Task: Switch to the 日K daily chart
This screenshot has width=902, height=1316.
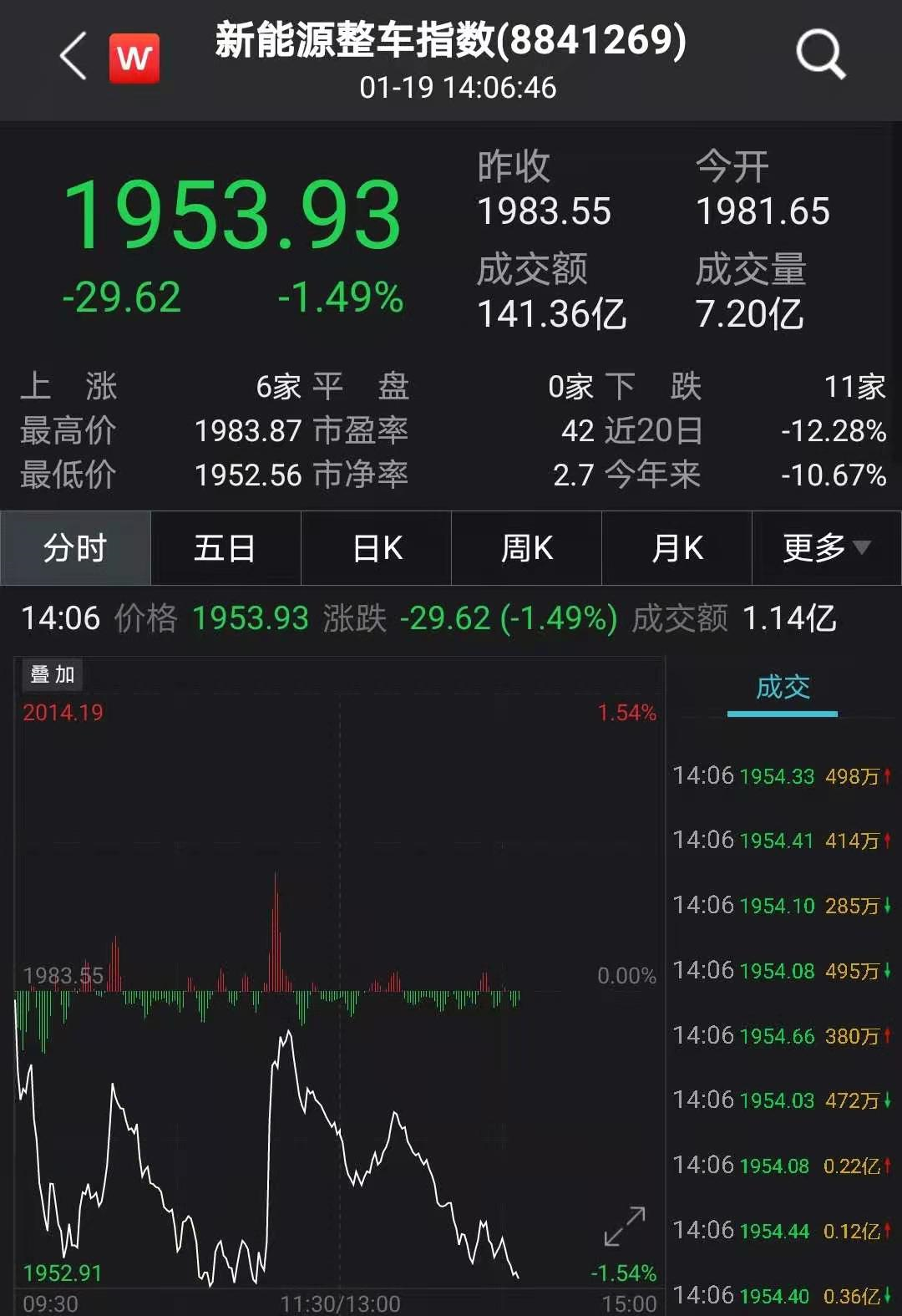Action: [377, 548]
